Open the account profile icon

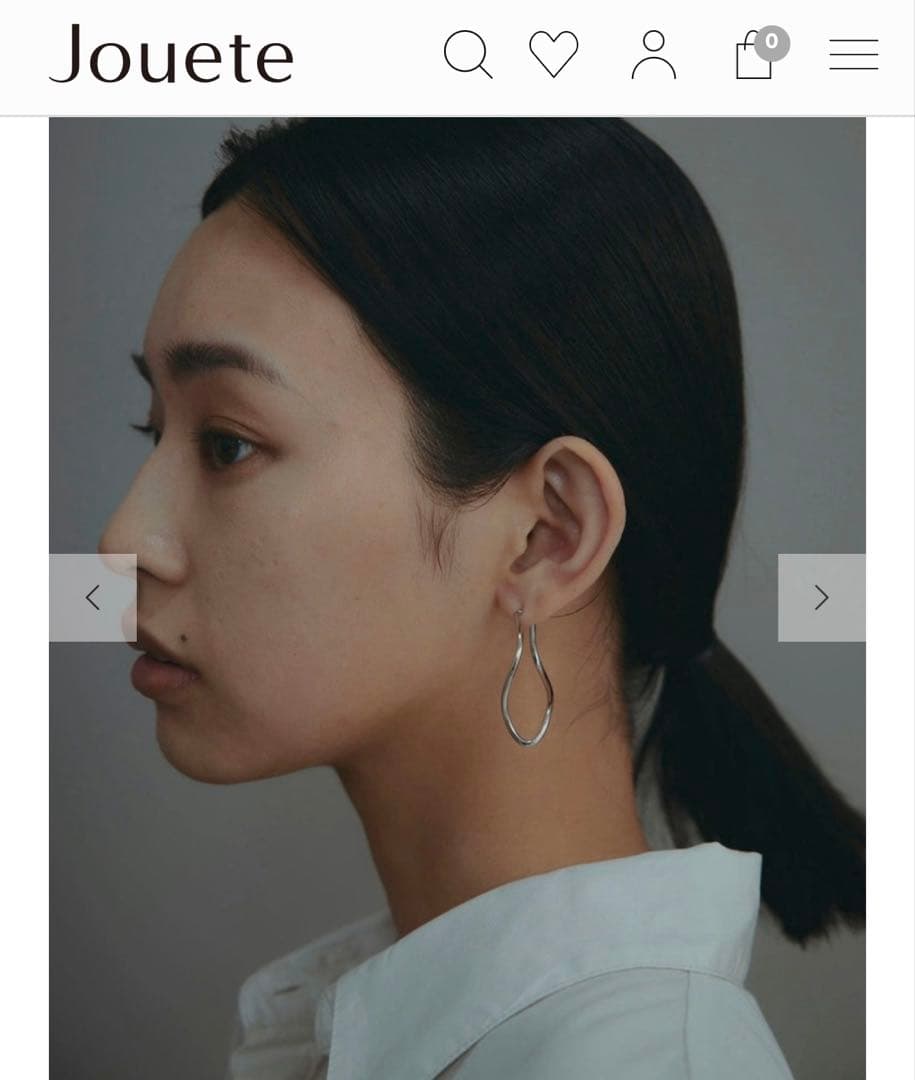(x=653, y=54)
